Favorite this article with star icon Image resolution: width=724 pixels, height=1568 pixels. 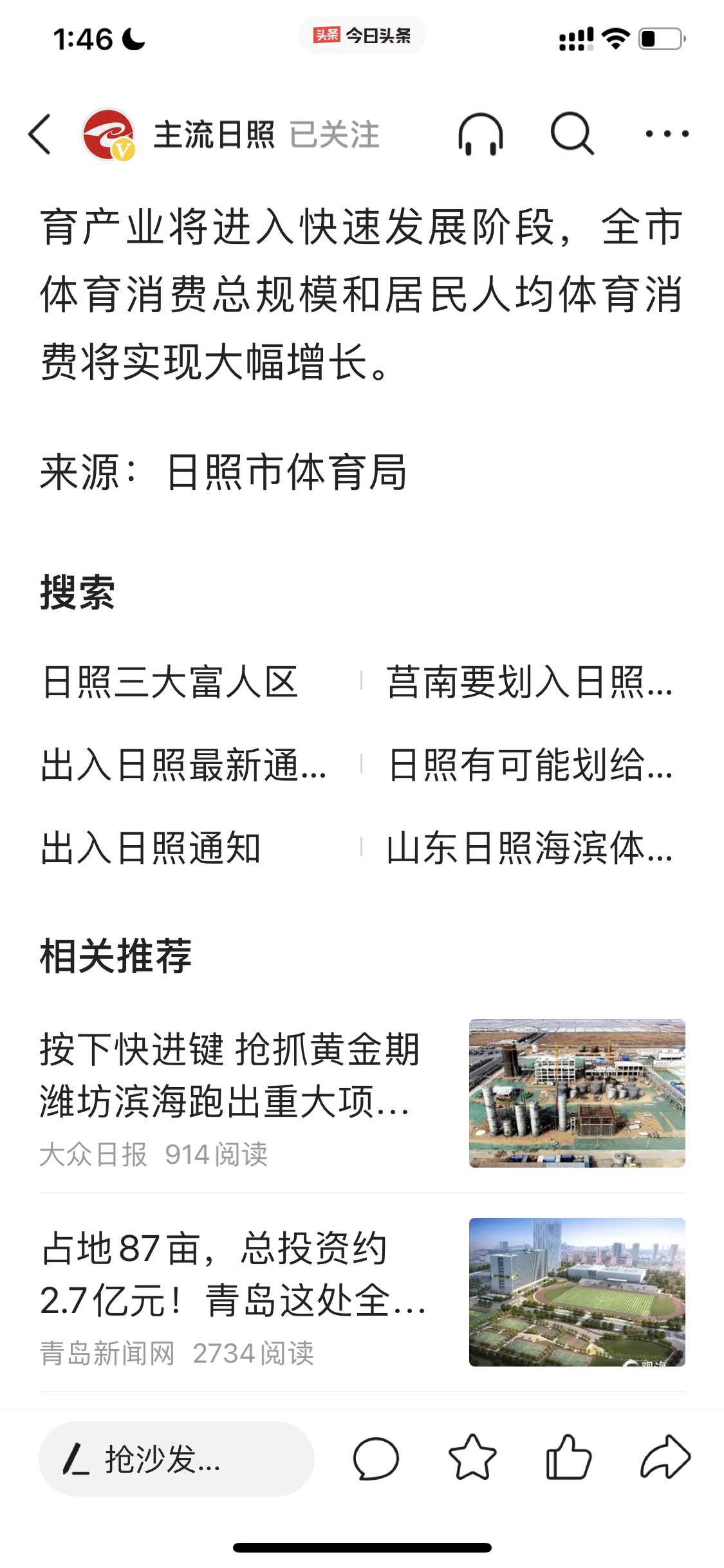(472, 1458)
